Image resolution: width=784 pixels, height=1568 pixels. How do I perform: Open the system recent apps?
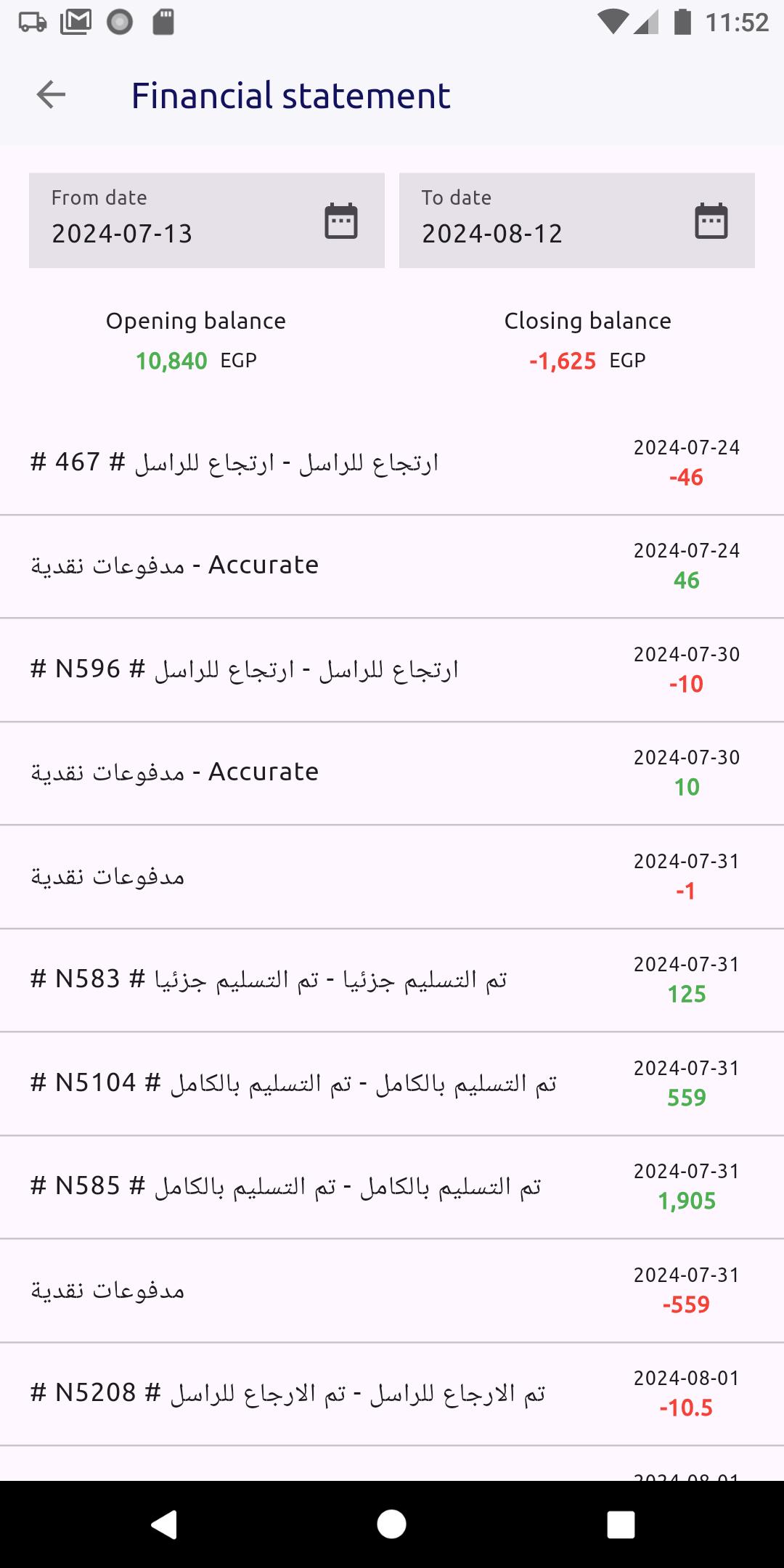coord(621,1524)
